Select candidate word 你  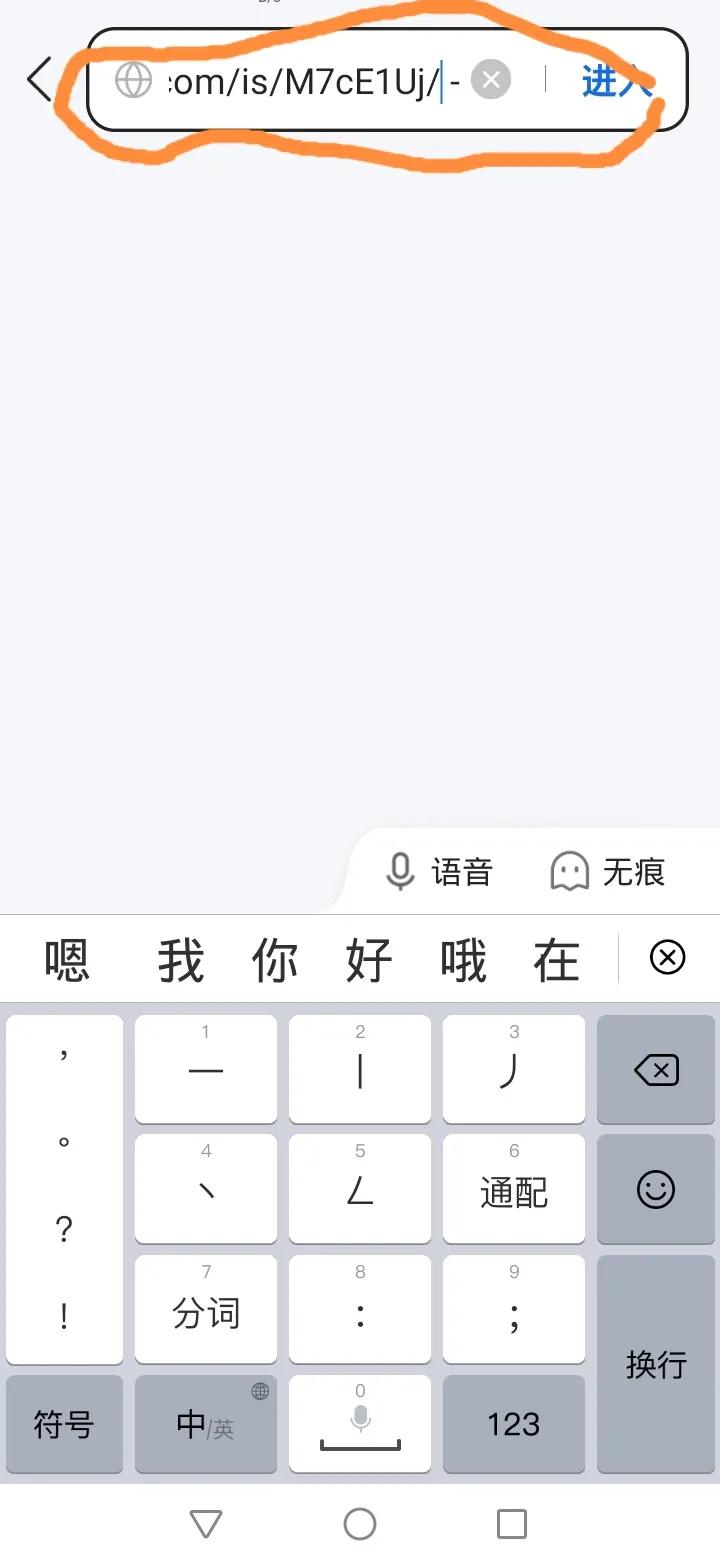[275, 958]
